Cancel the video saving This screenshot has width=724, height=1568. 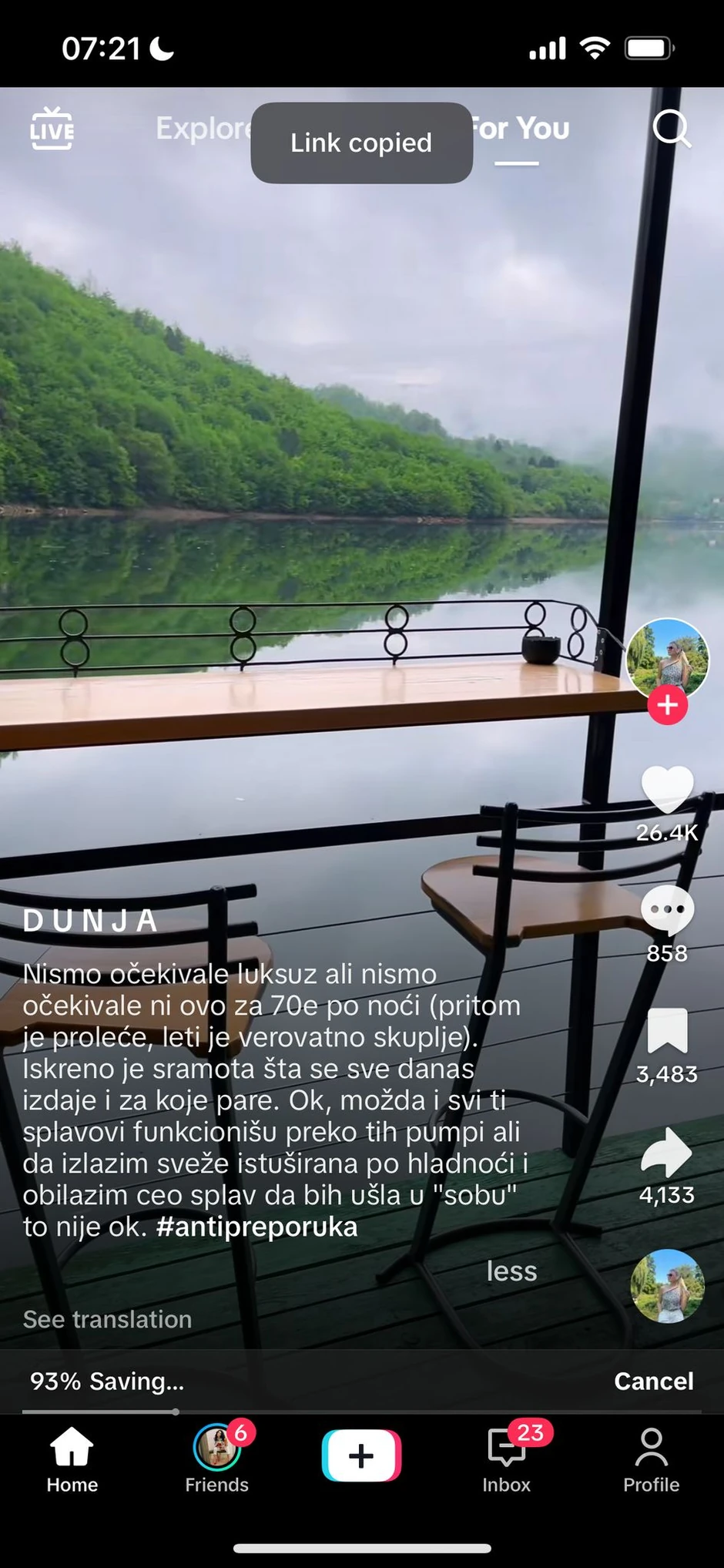click(653, 1381)
